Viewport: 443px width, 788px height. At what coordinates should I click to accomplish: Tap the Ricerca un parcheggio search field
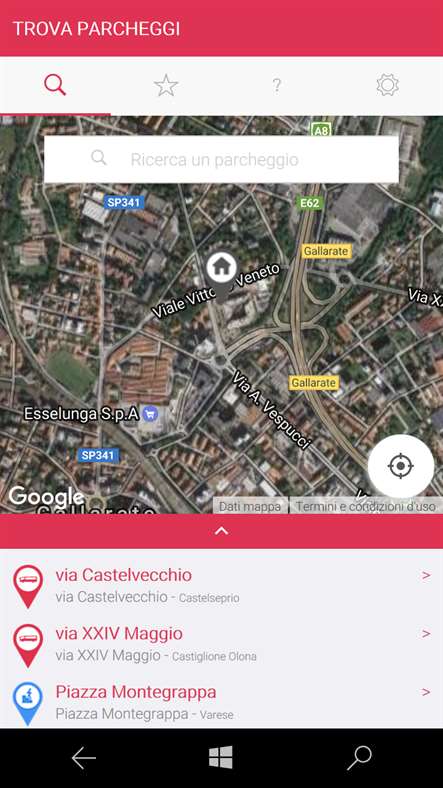[x=222, y=159]
